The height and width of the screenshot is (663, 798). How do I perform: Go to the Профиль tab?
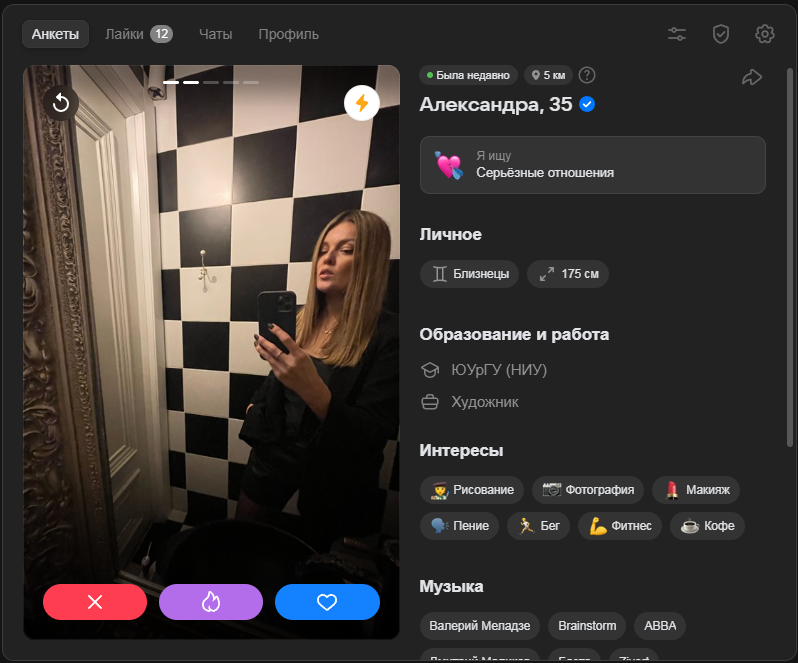[x=288, y=34]
